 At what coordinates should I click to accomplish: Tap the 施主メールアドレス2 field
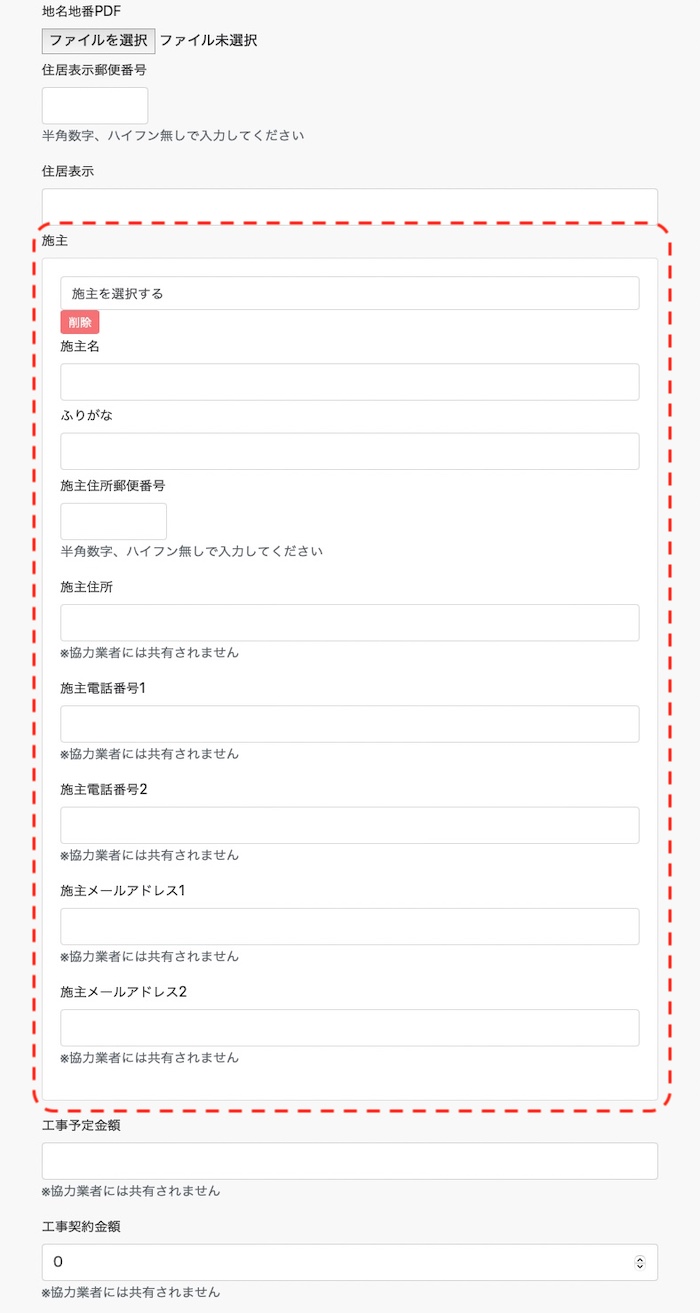[x=349, y=1028]
